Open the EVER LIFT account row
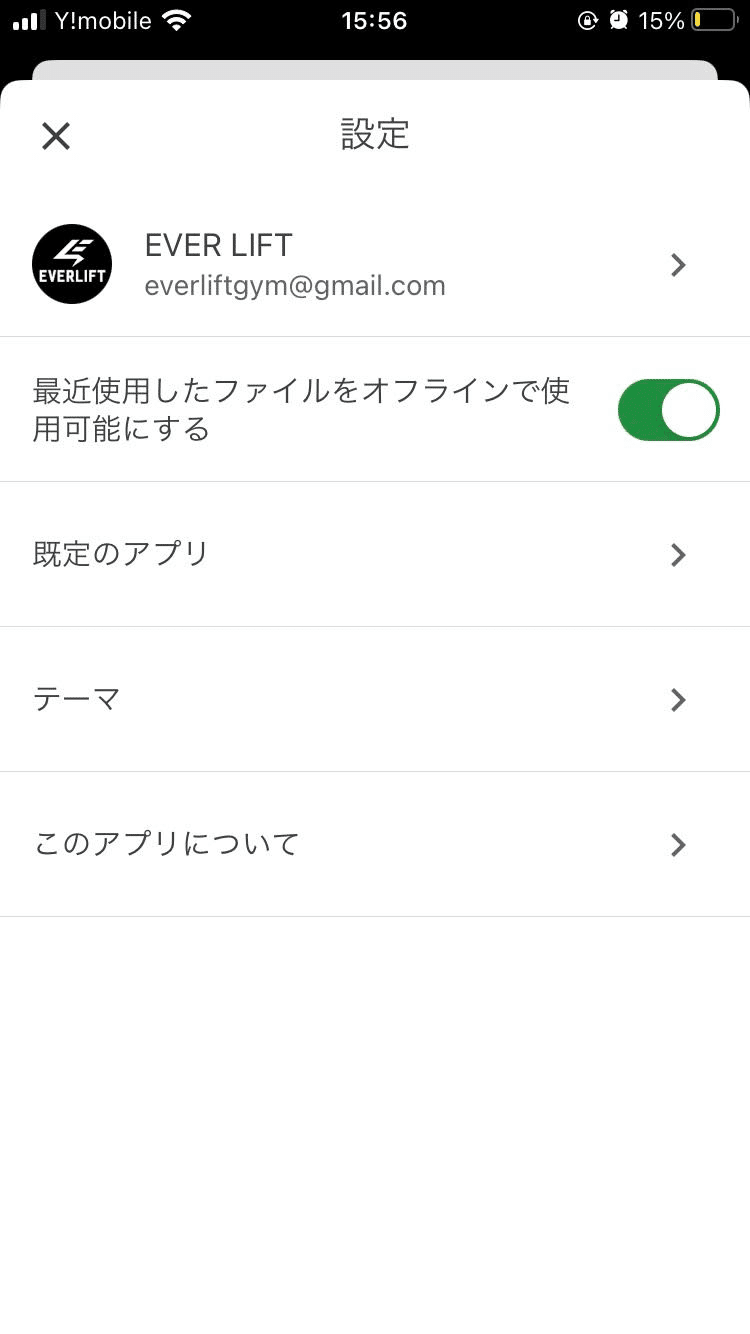Screen dimensions: 750x1334 (375, 265)
